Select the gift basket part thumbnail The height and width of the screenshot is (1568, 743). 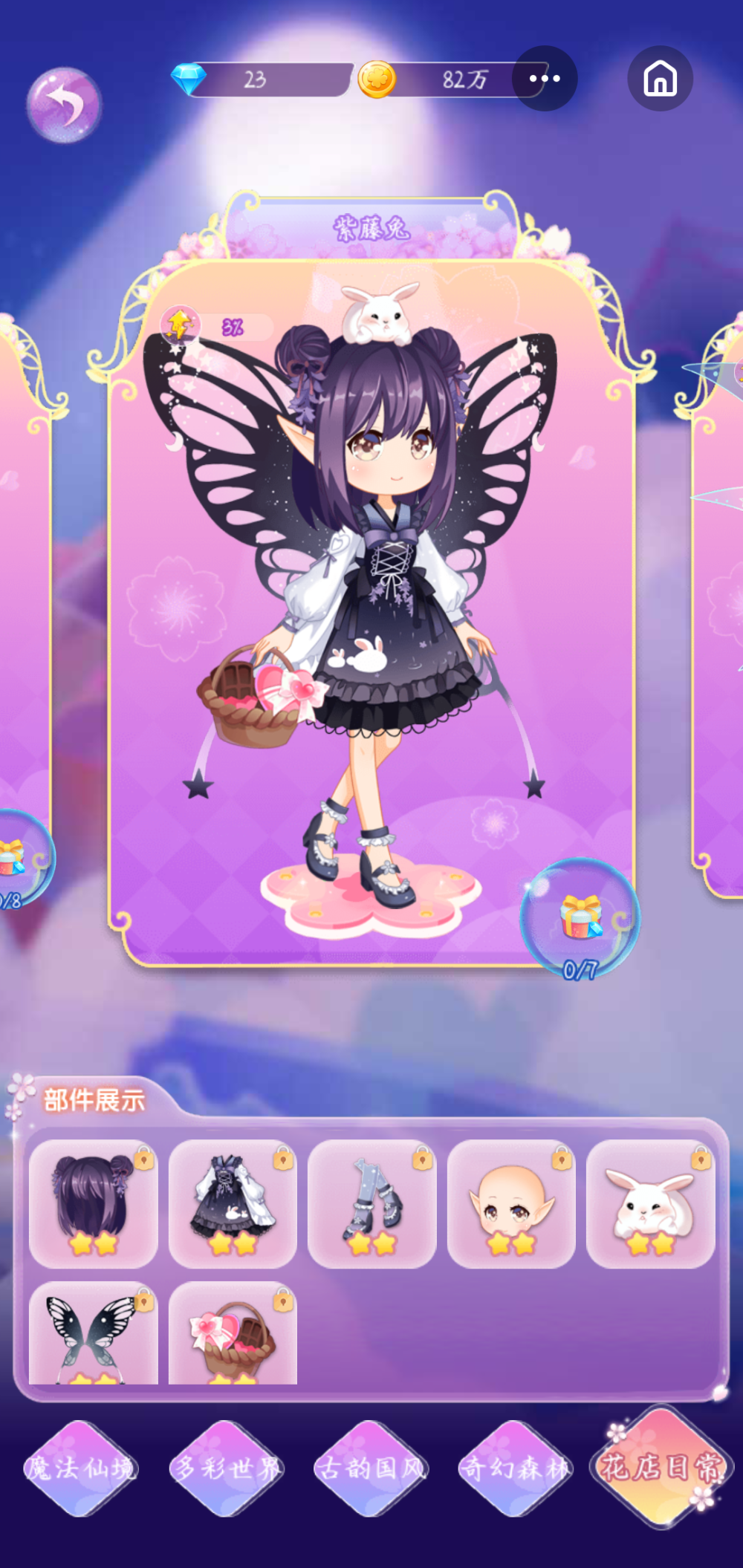(232, 1332)
